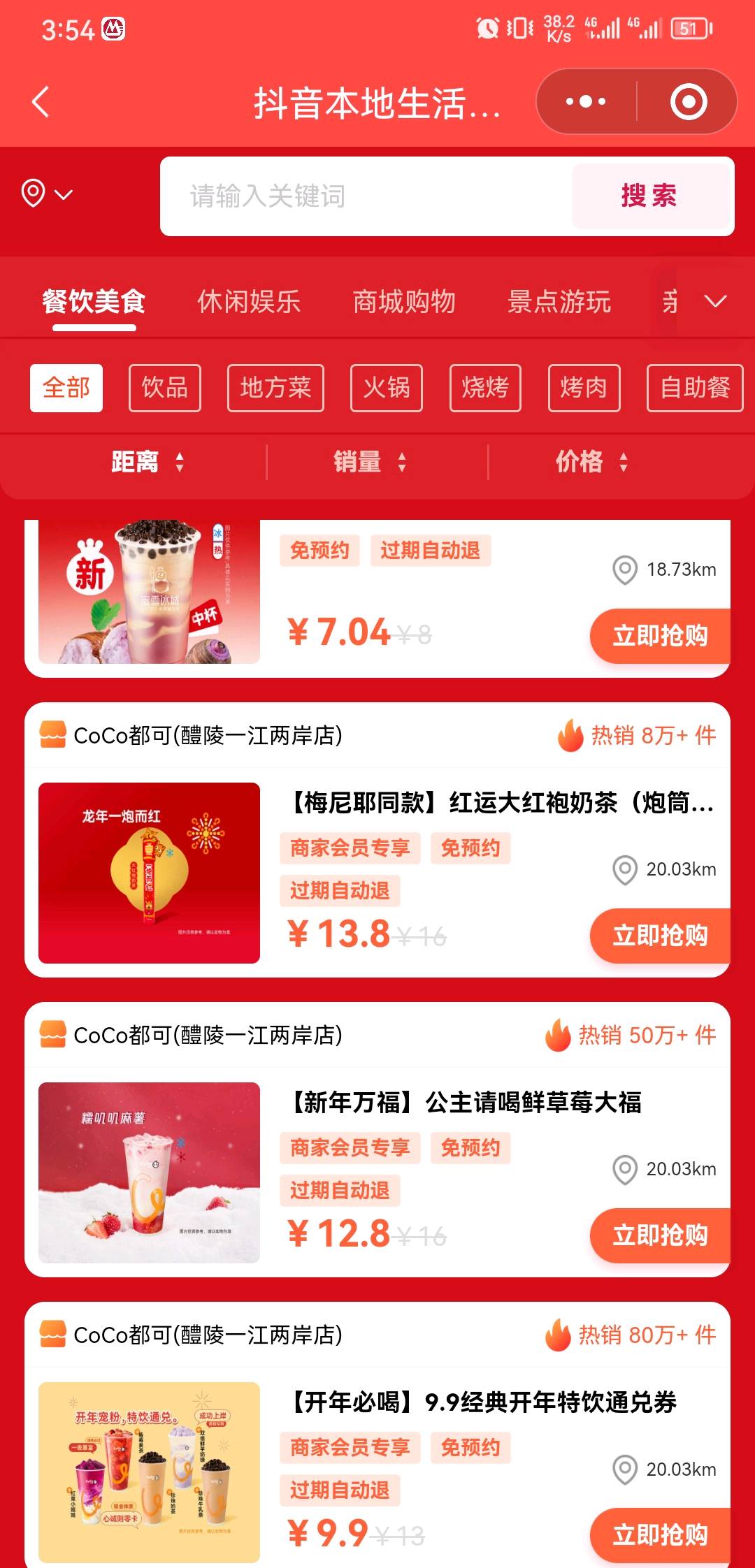The height and width of the screenshot is (1568, 755).
Task: Switch to the 景点游玩 tab
Action: (x=559, y=302)
